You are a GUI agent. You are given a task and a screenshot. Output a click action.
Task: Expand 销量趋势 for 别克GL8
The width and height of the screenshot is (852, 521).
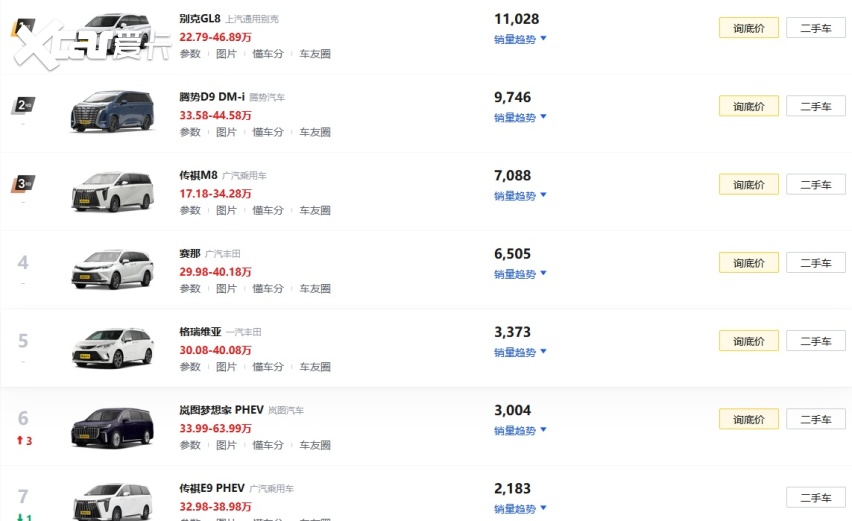point(520,39)
